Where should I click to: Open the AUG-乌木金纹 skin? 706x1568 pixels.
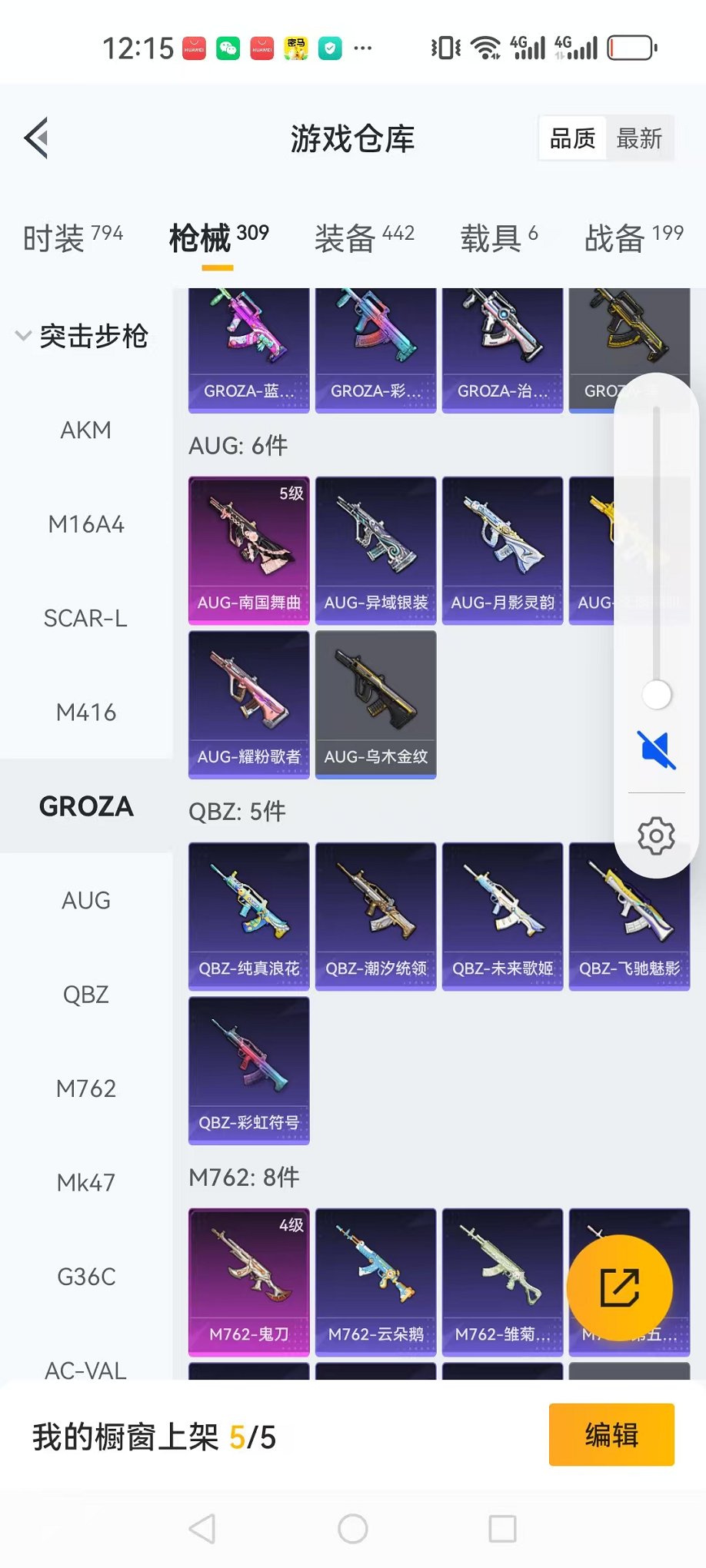coord(375,703)
